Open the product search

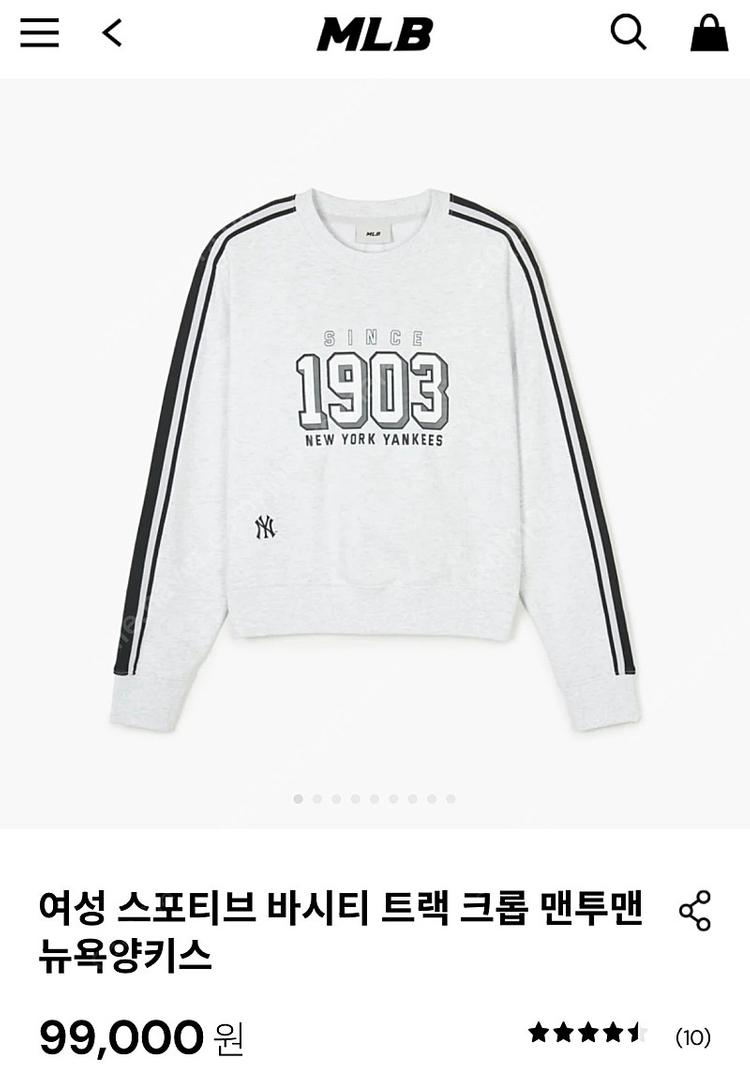point(628,33)
